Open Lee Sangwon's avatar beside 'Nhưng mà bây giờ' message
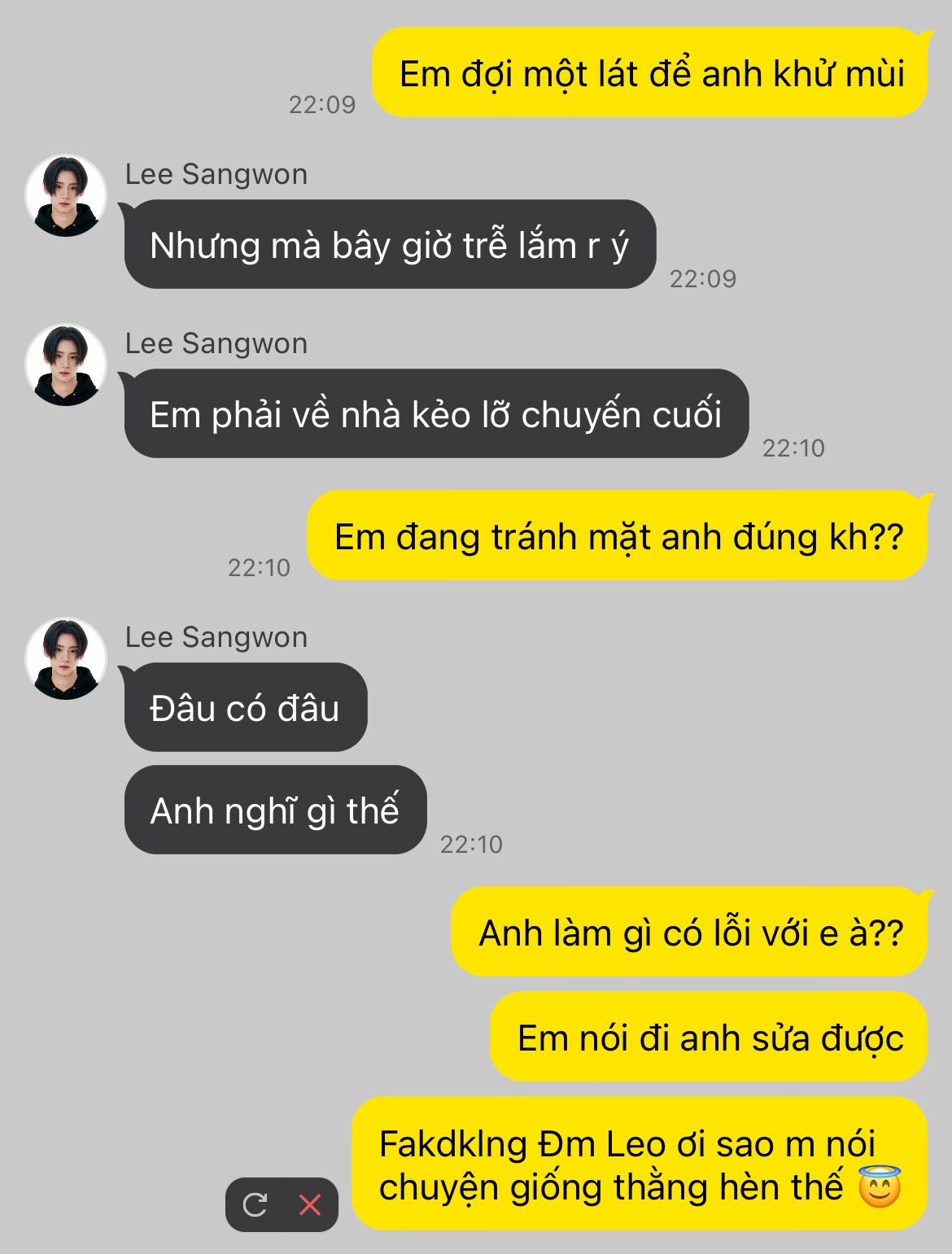Image resolution: width=952 pixels, height=1254 pixels. point(66,196)
